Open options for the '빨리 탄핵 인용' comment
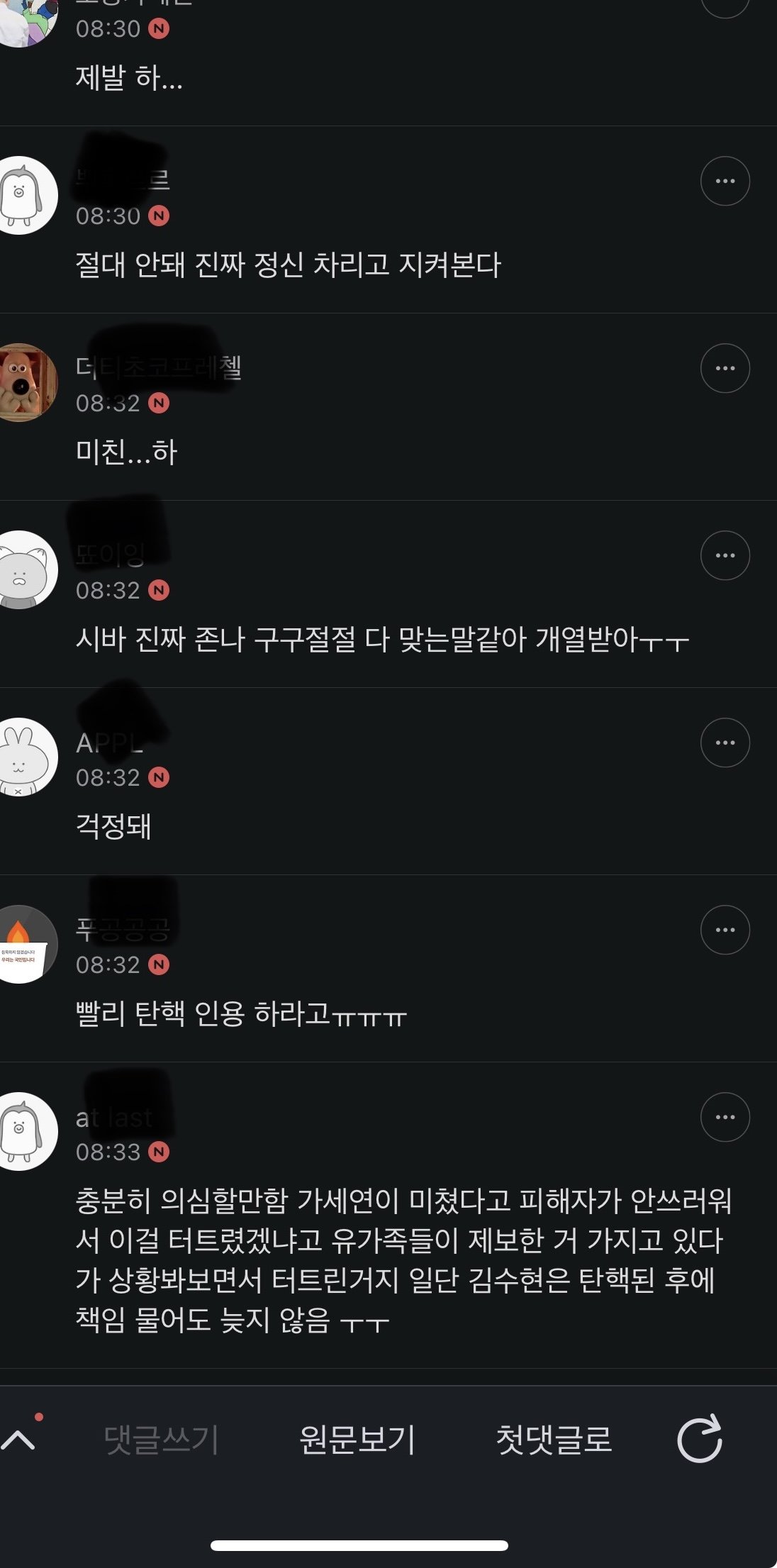This screenshot has width=777, height=1568. tap(725, 930)
